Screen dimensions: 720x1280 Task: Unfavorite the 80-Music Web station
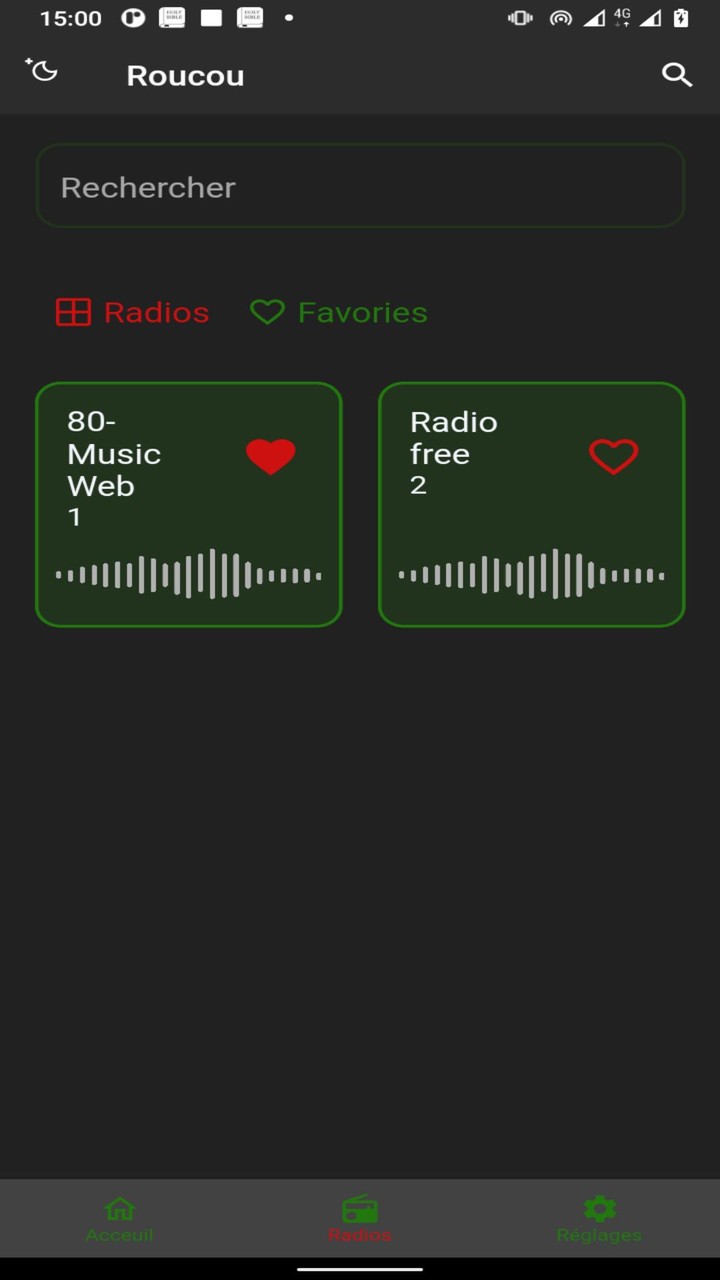(x=271, y=456)
